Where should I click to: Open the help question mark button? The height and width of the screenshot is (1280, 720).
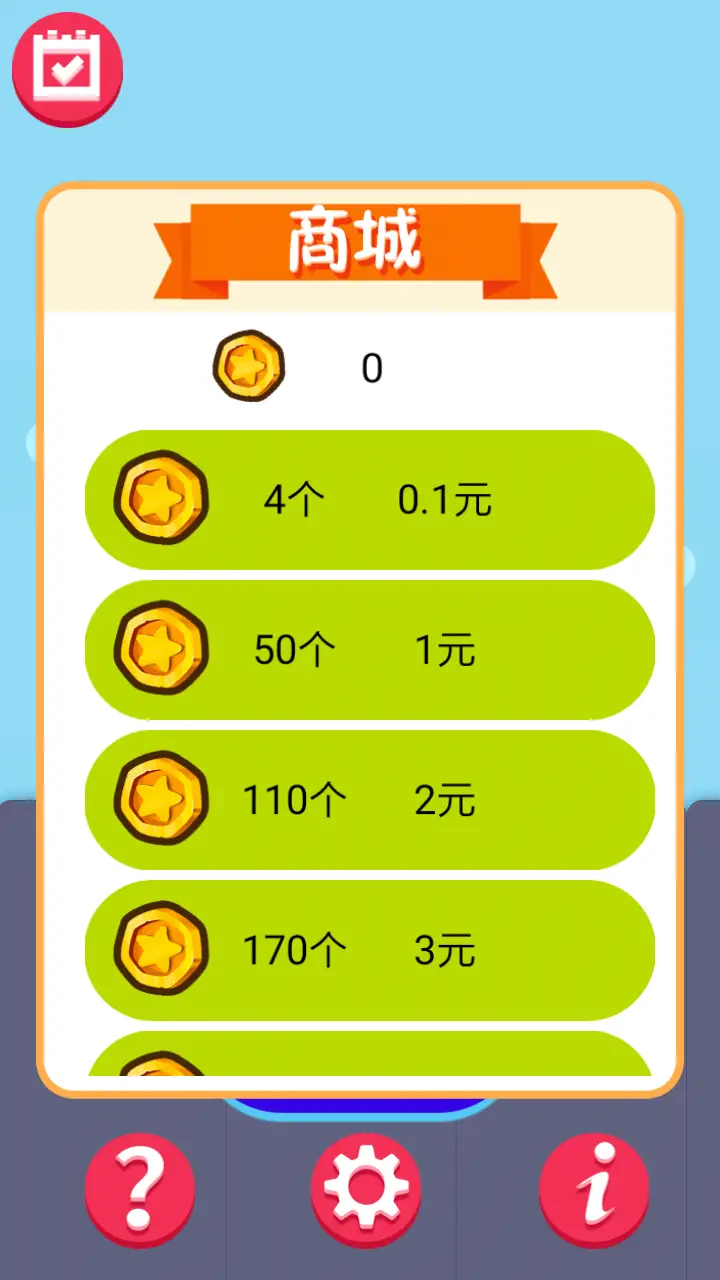pos(139,1189)
